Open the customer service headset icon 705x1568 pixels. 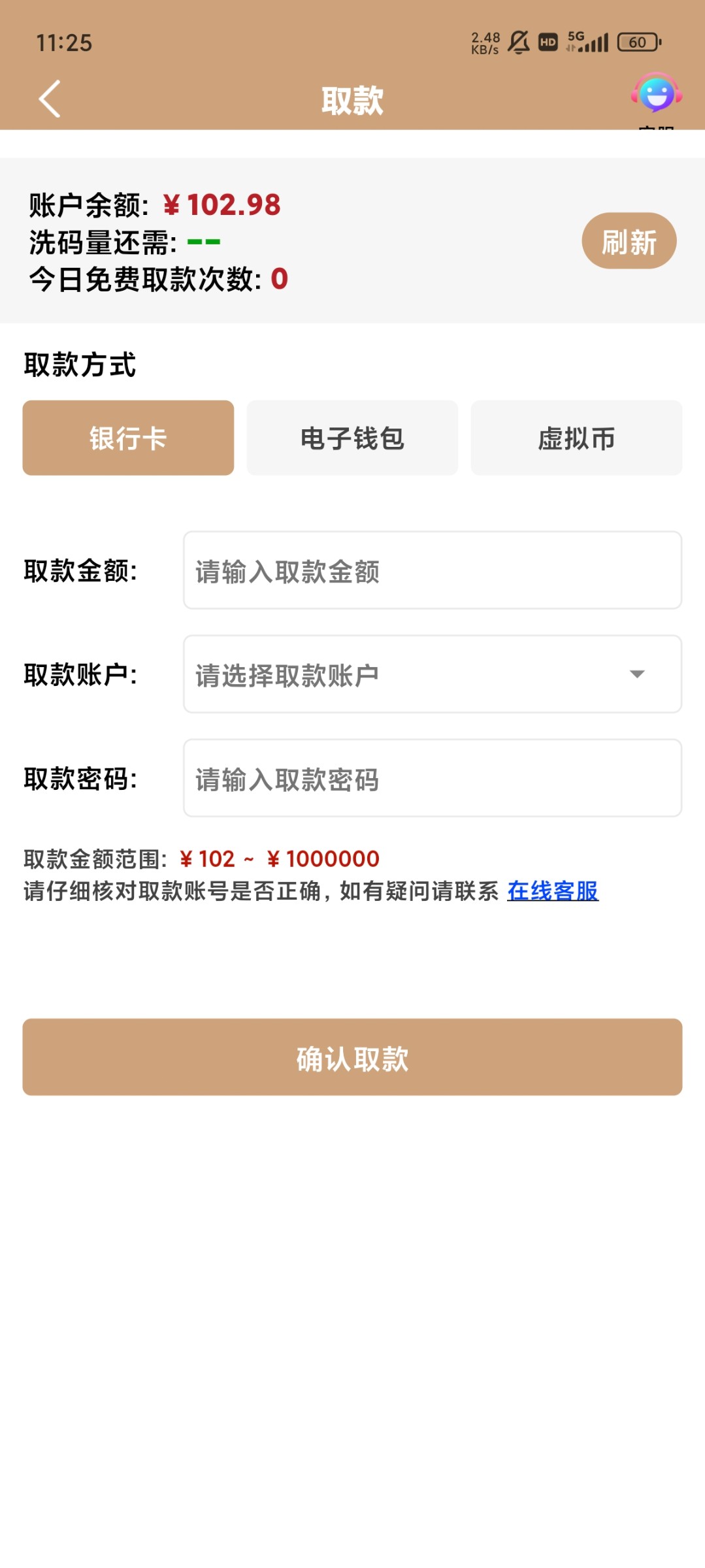[x=657, y=95]
